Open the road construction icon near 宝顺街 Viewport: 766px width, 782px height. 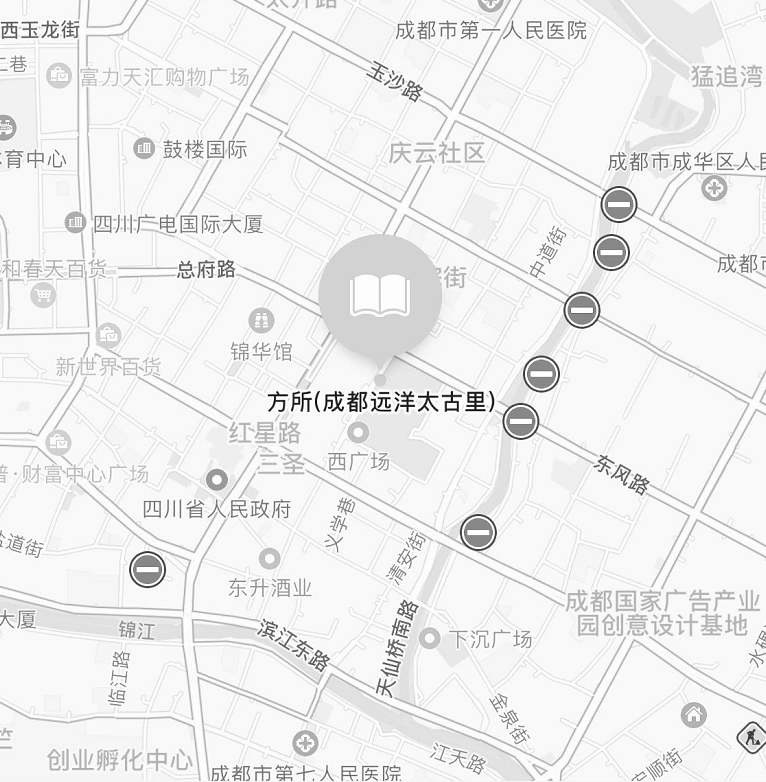[750, 737]
